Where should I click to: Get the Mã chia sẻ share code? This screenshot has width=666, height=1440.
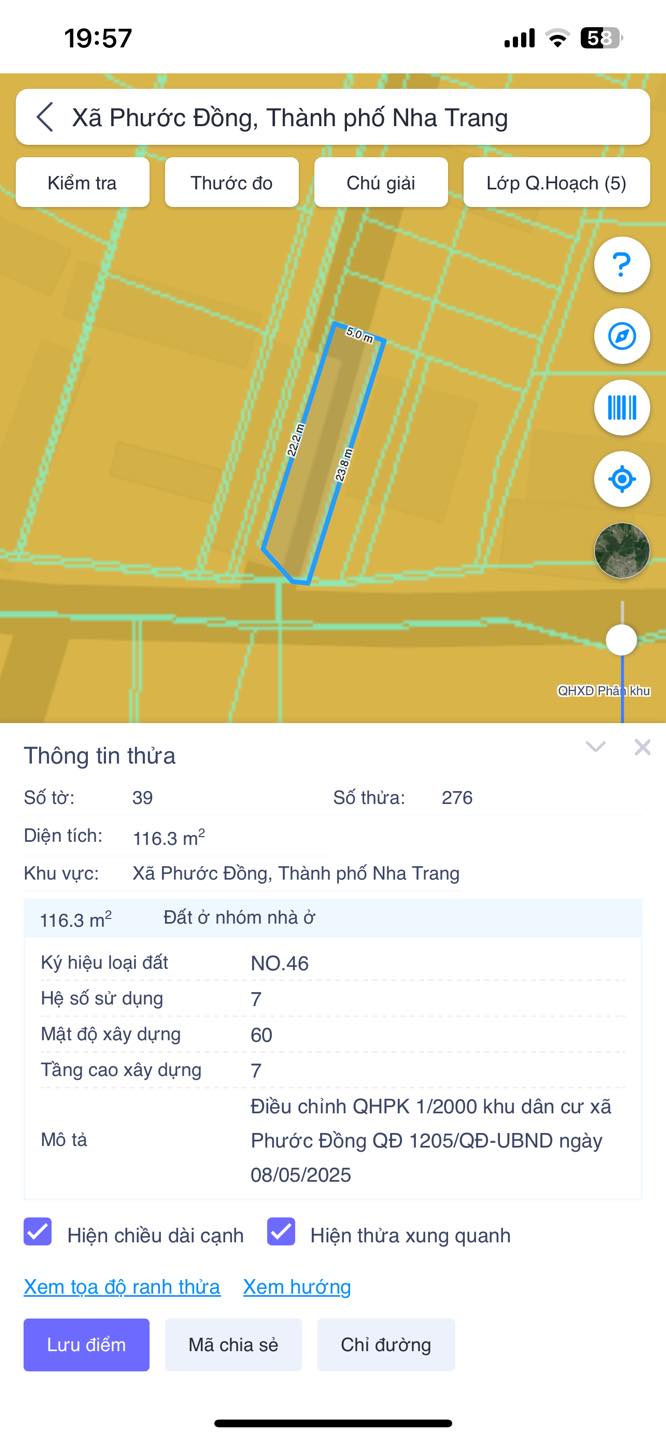(233, 1345)
